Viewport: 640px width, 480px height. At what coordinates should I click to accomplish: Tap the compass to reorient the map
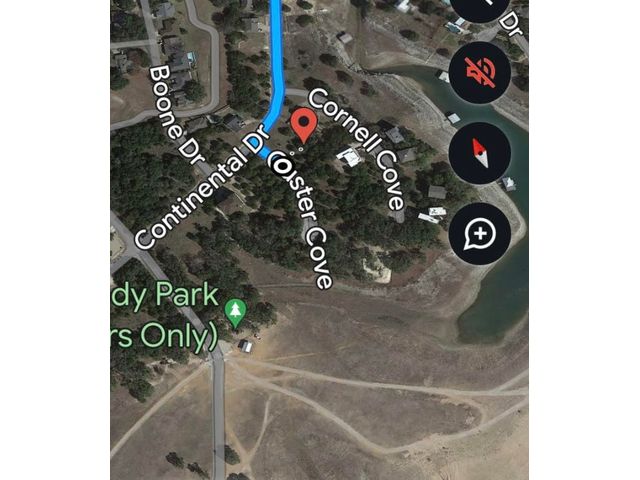(x=480, y=153)
